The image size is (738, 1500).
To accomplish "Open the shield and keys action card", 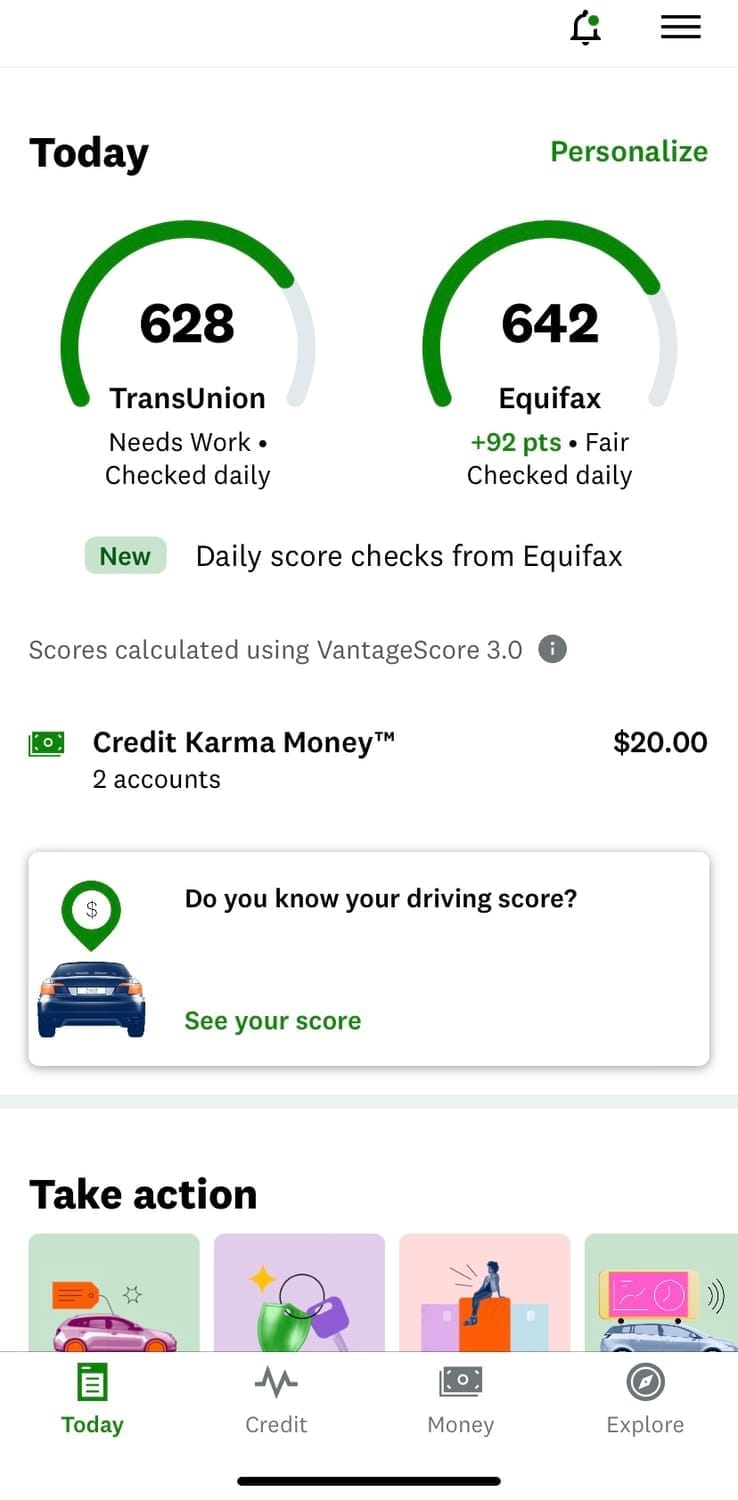I will 299,1293.
